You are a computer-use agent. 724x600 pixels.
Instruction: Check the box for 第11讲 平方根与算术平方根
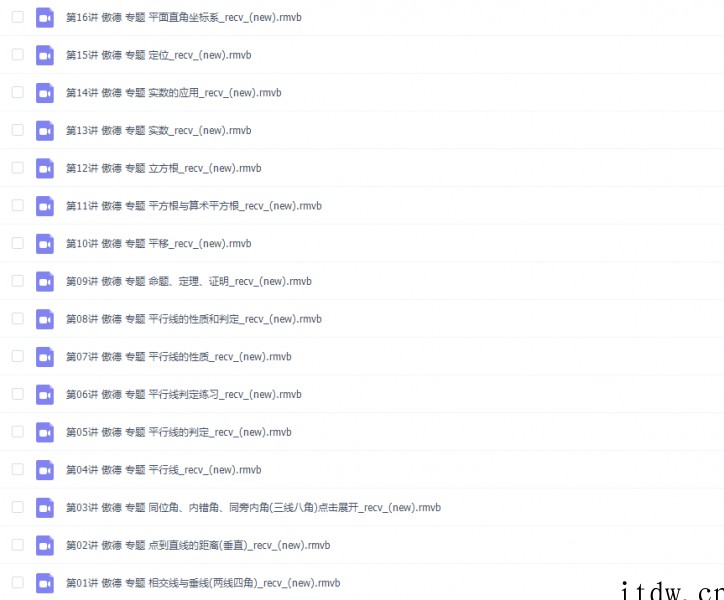click(x=17, y=205)
